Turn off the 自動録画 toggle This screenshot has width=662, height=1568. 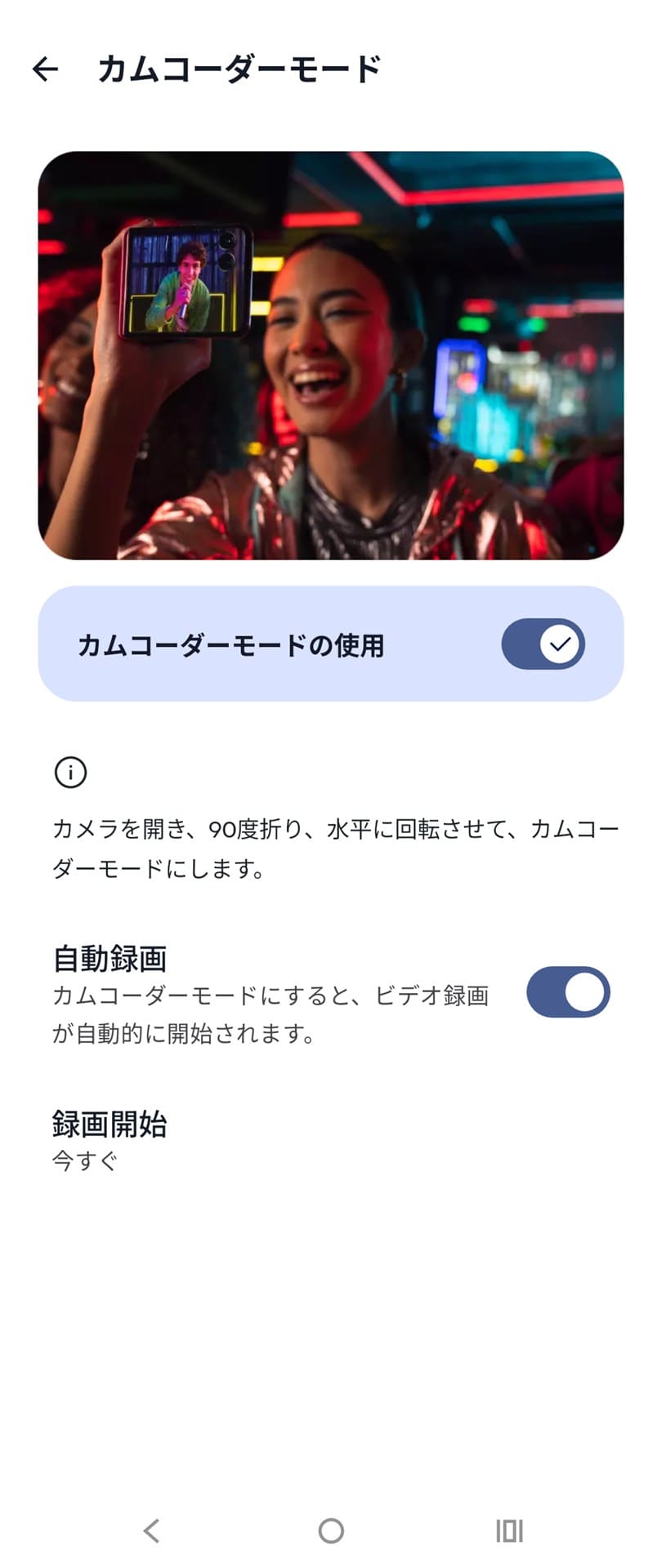[568, 992]
